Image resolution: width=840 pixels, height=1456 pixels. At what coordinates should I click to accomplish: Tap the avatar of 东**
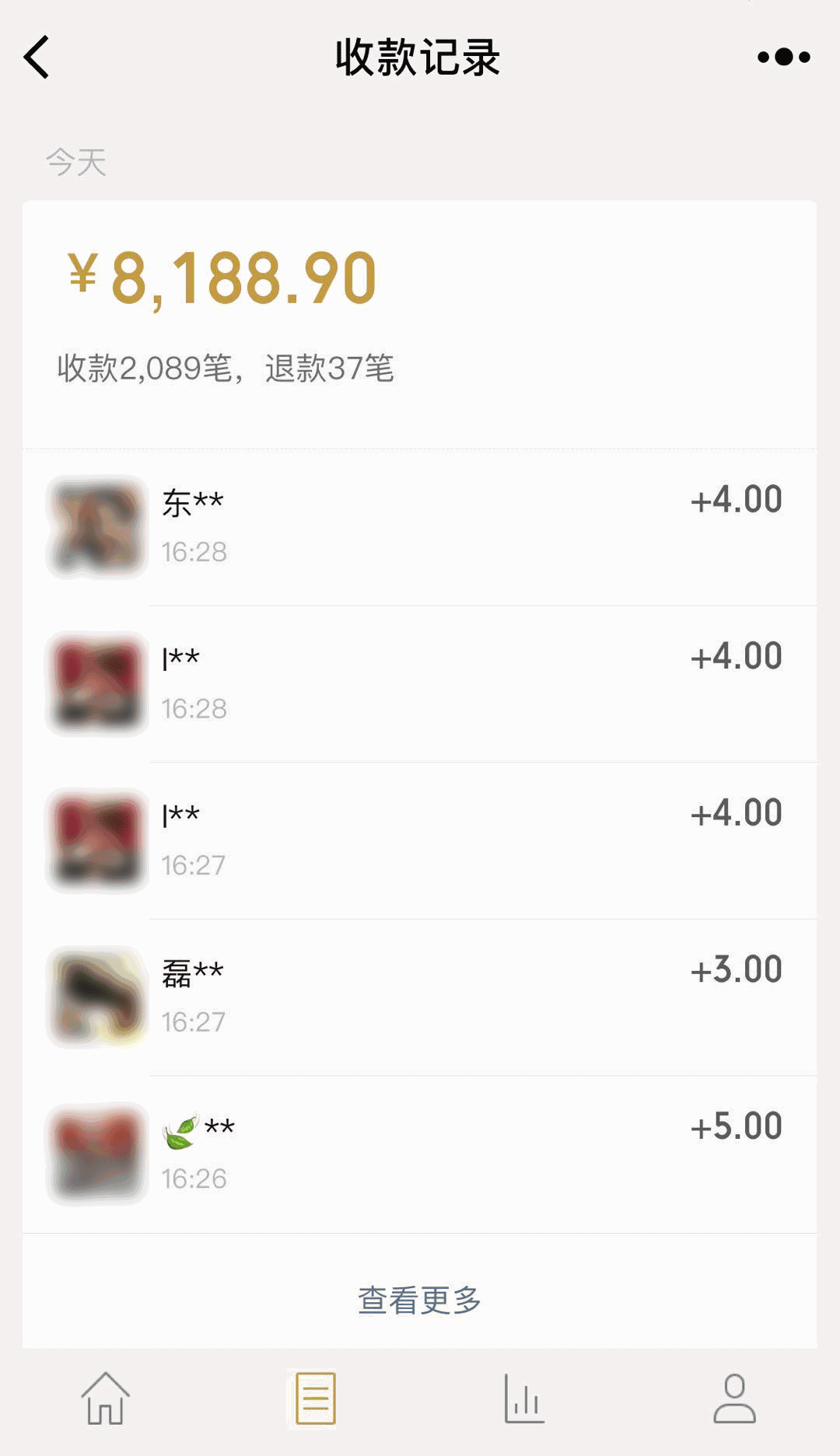(96, 526)
